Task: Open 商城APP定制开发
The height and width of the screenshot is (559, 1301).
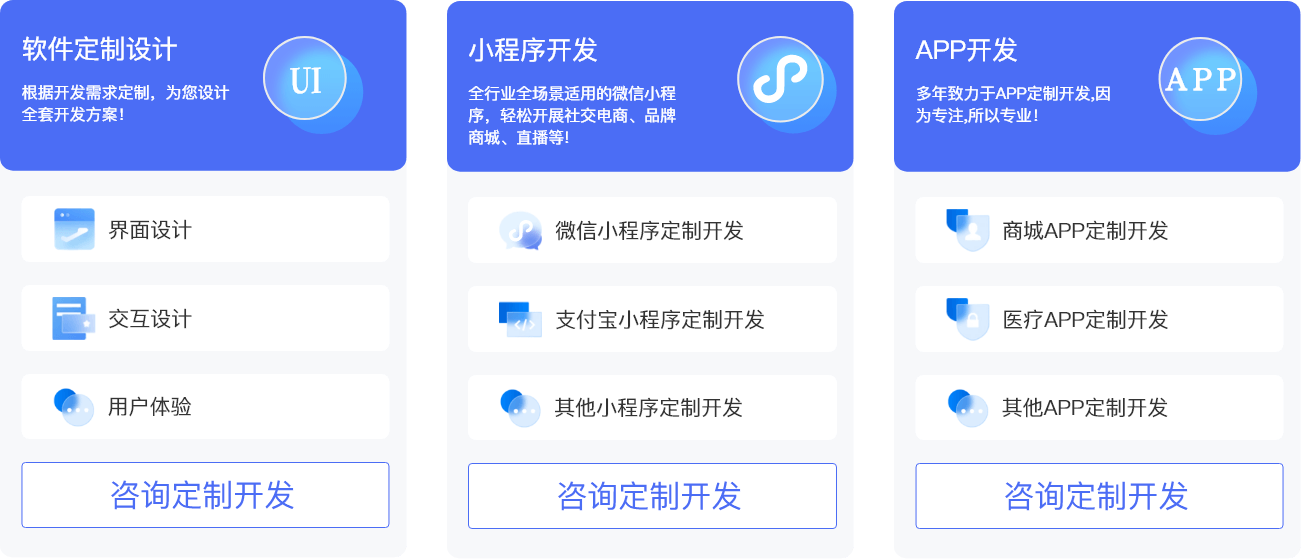Action: click(x=1098, y=230)
